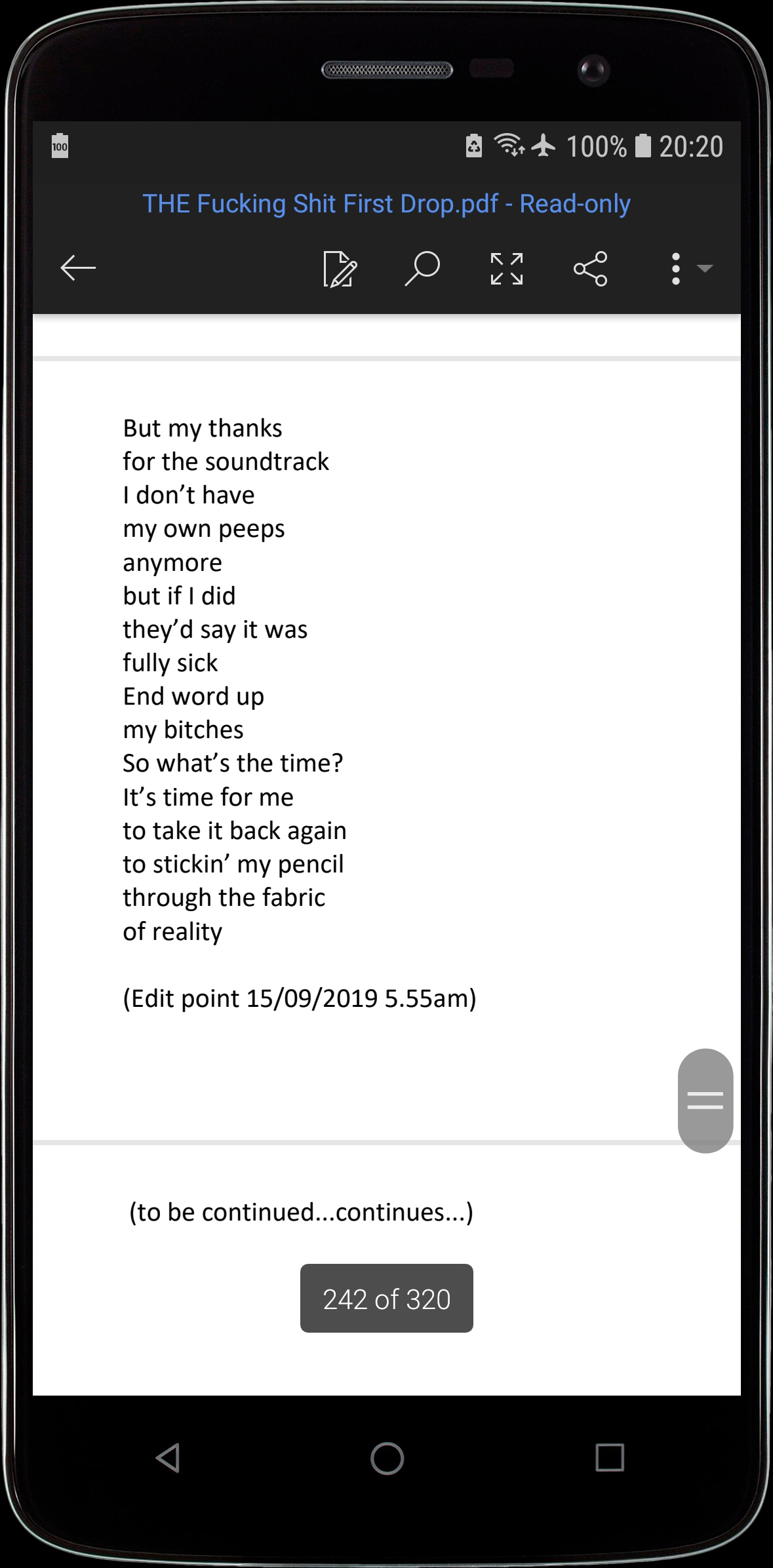
Task: Open the three-dot overflow menu
Action: coord(677,269)
